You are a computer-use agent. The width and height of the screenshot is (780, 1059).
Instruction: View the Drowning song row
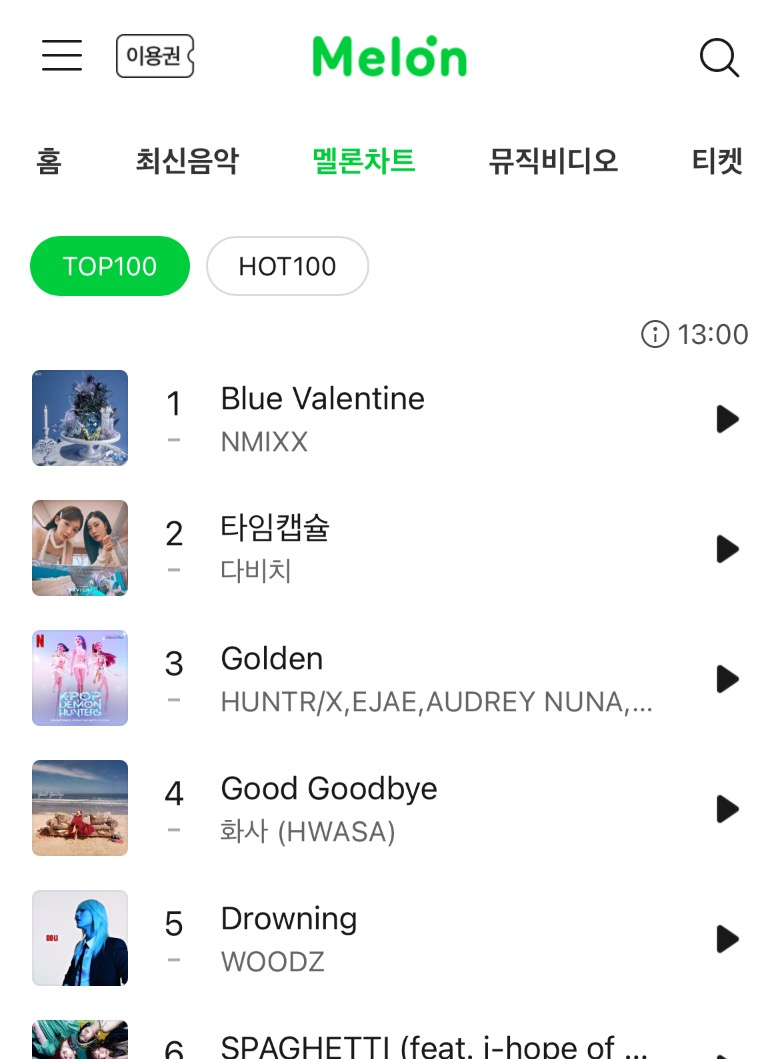(x=289, y=919)
